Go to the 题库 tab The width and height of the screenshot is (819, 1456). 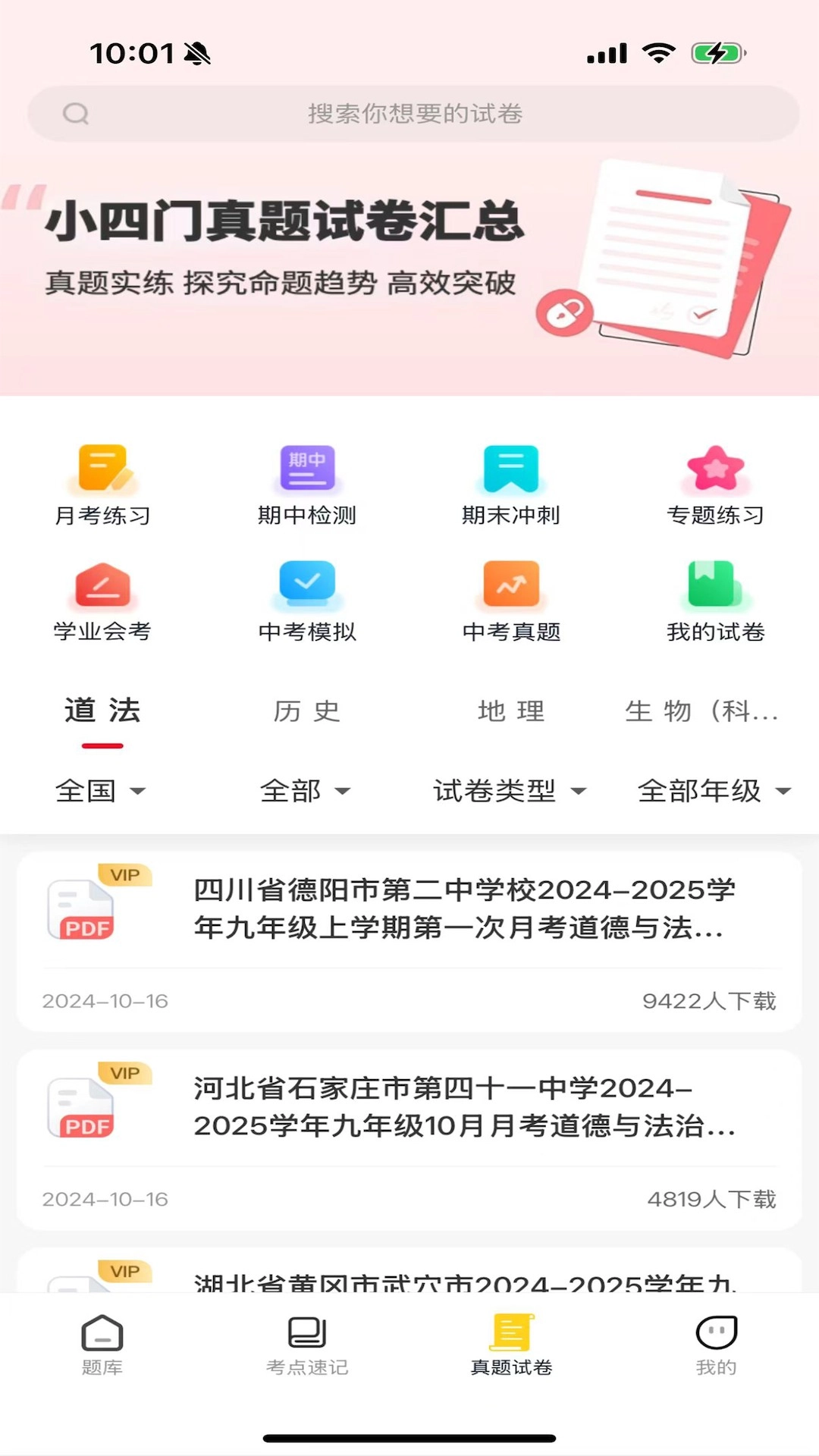[x=102, y=1345]
